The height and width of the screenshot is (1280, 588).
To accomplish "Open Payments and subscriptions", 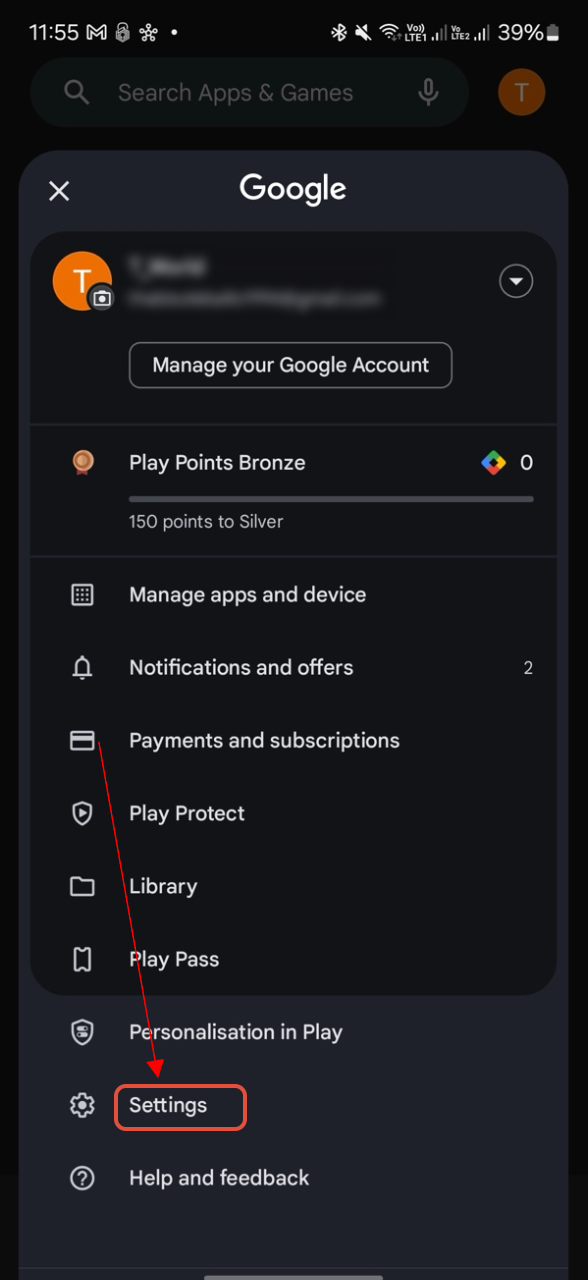I will tap(293, 741).
